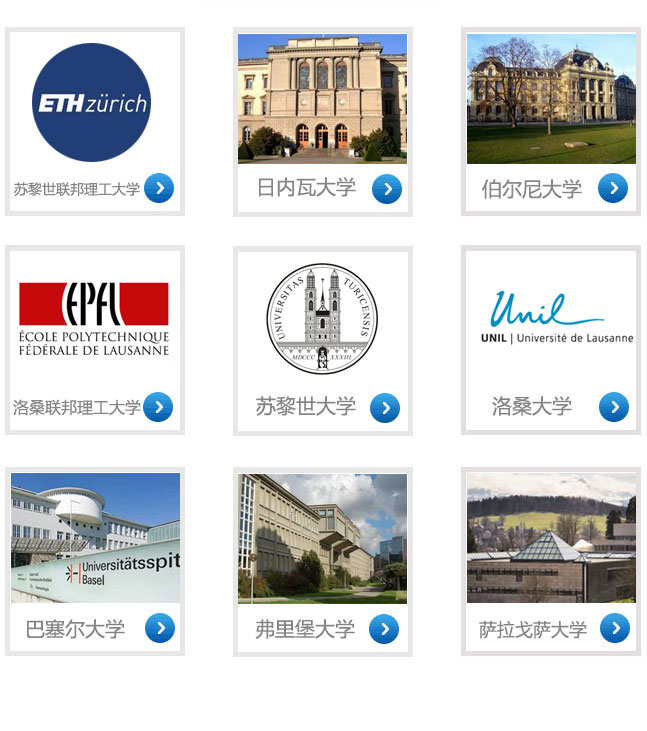Open the 苏黎世联邦理工大学 card
Screen dimensions: 647x731
coord(94,120)
